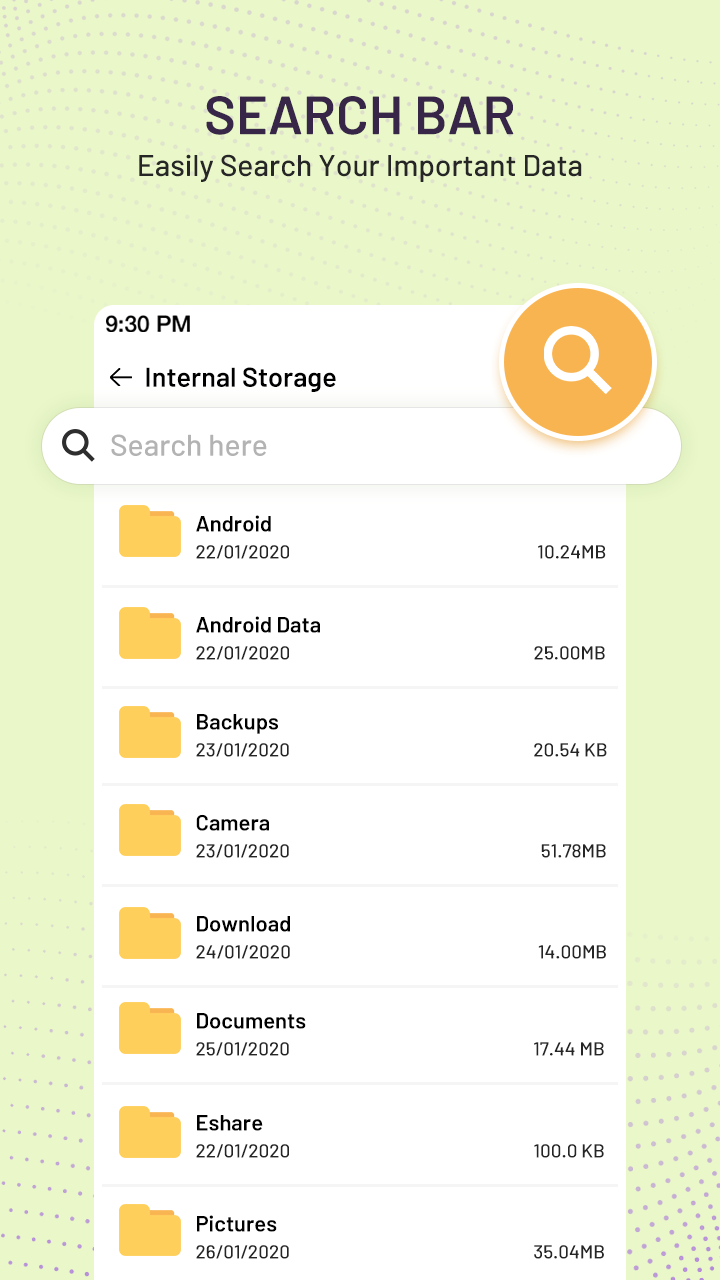Viewport: 720px width, 1280px height.
Task: Click the back arrow beside Internal Storage
Action: tap(120, 377)
